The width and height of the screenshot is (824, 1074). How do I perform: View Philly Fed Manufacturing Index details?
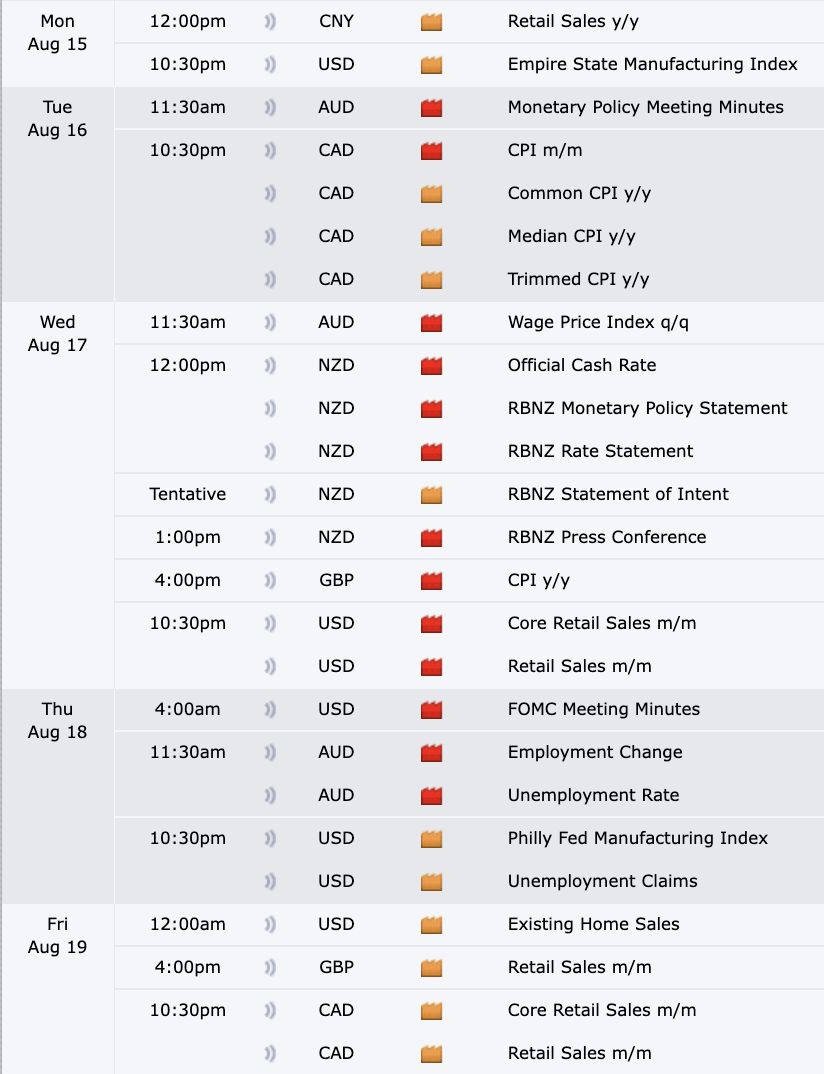pos(637,839)
